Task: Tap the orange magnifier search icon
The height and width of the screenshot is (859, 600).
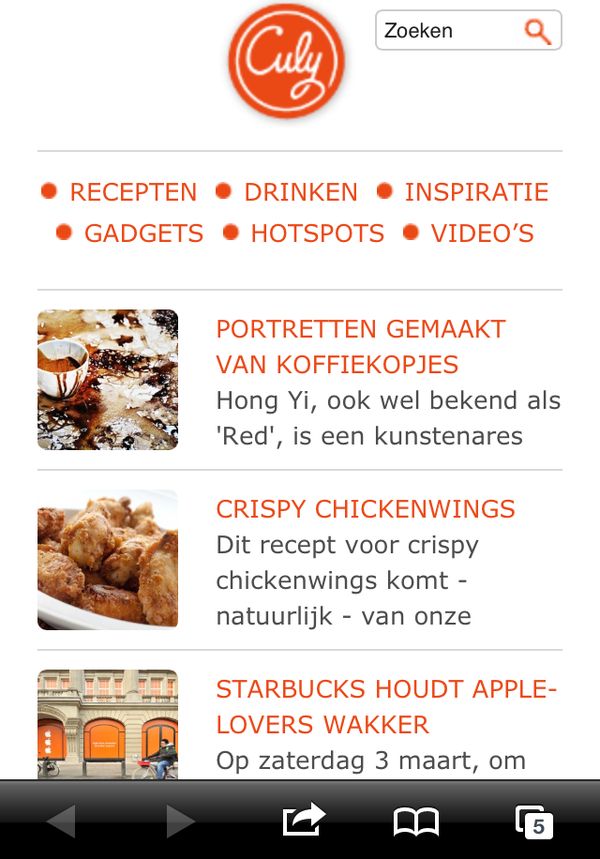Action: pos(538,31)
